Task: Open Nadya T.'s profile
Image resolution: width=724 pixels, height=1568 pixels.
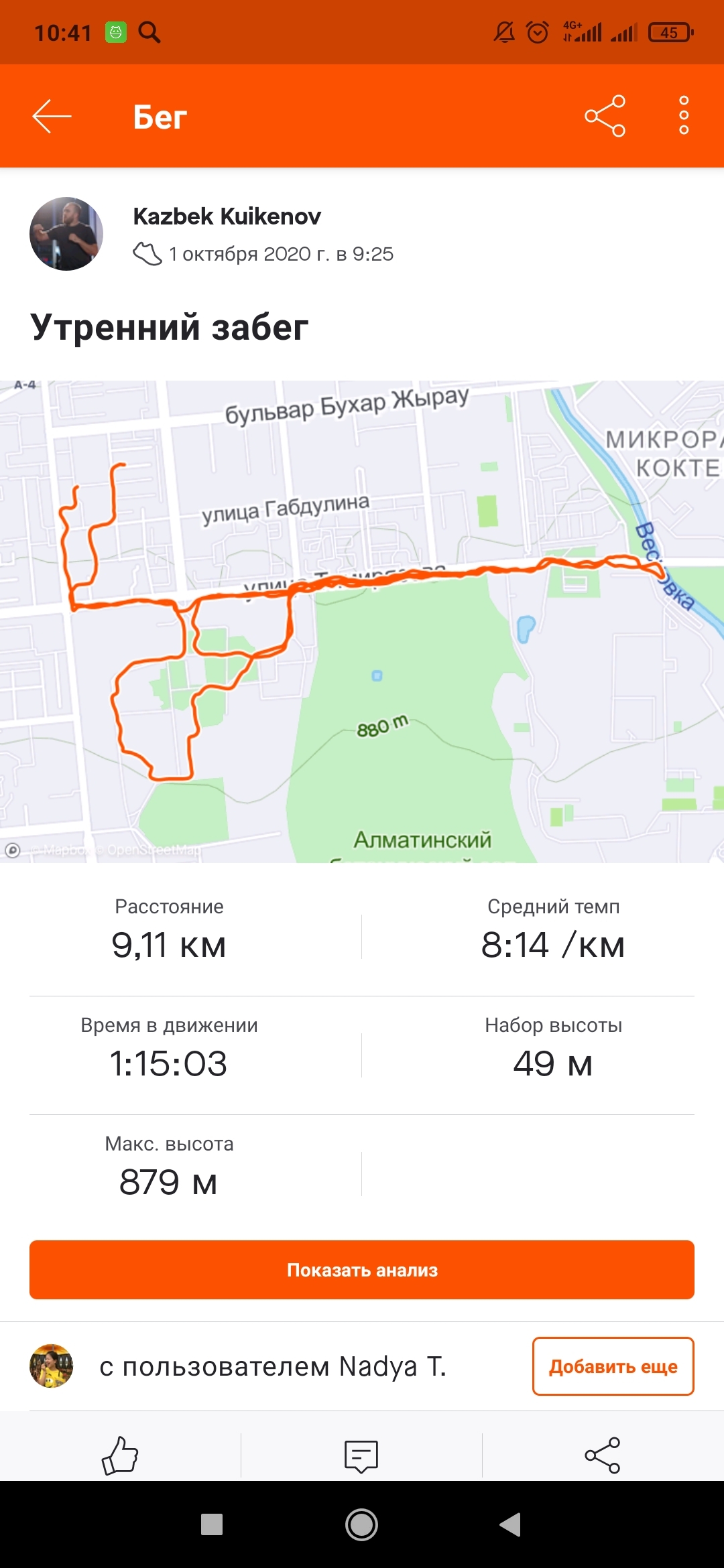Action: click(x=51, y=1366)
